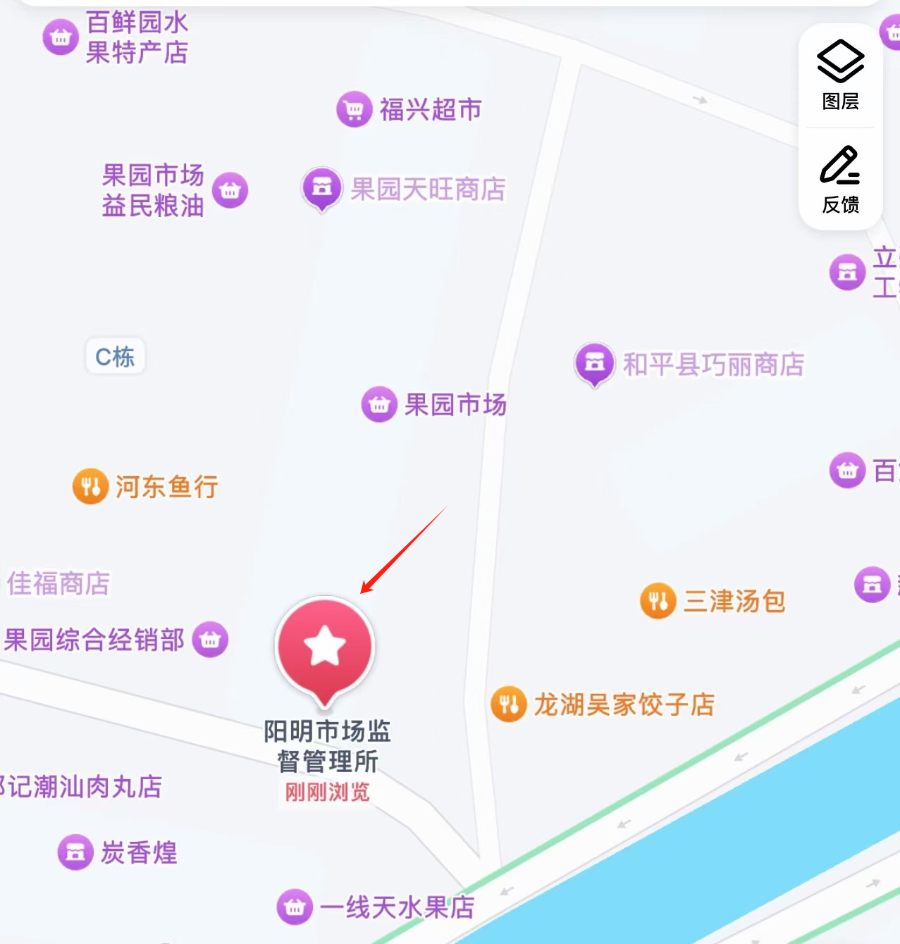Click the partially visible store marker near 立 label
This screenshot has height=944, width=900.
[847, 271]
